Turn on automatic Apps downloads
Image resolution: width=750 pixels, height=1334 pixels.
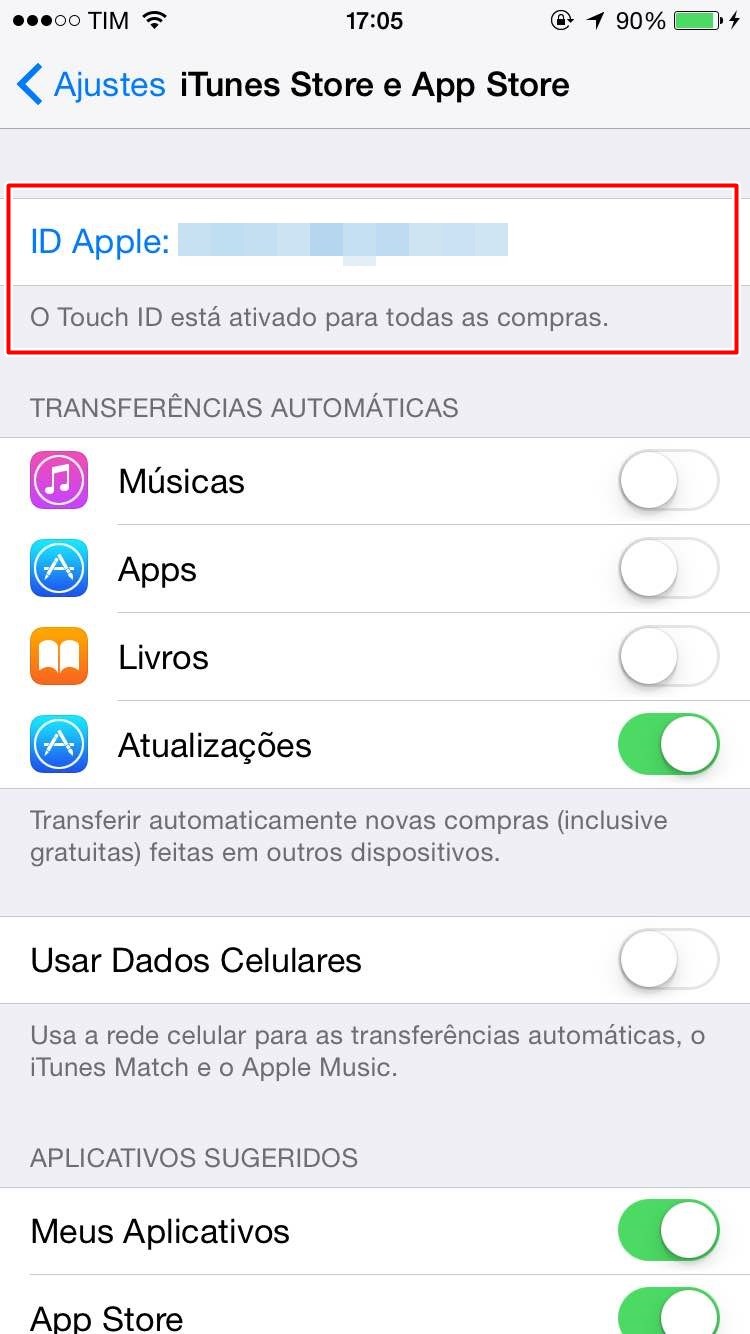(669, 569)
